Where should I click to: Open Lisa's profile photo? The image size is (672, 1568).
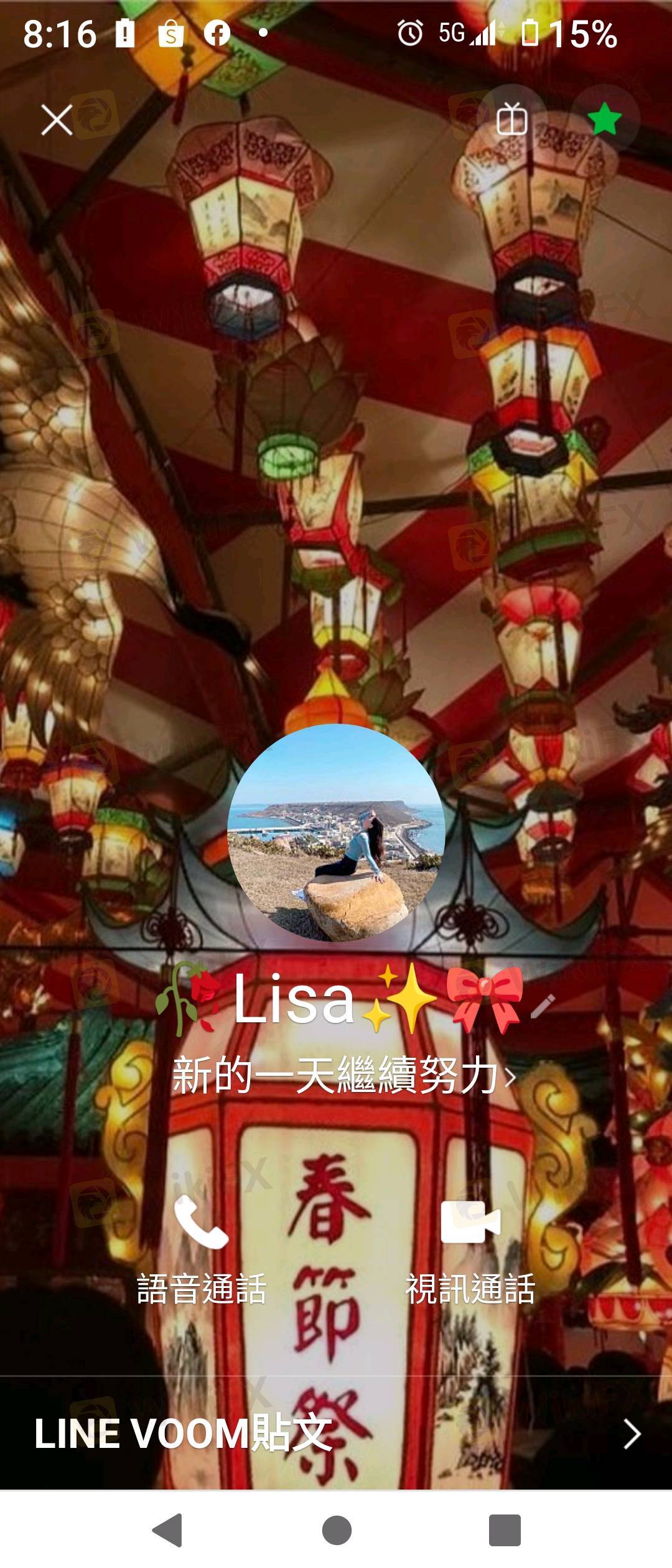336,833
